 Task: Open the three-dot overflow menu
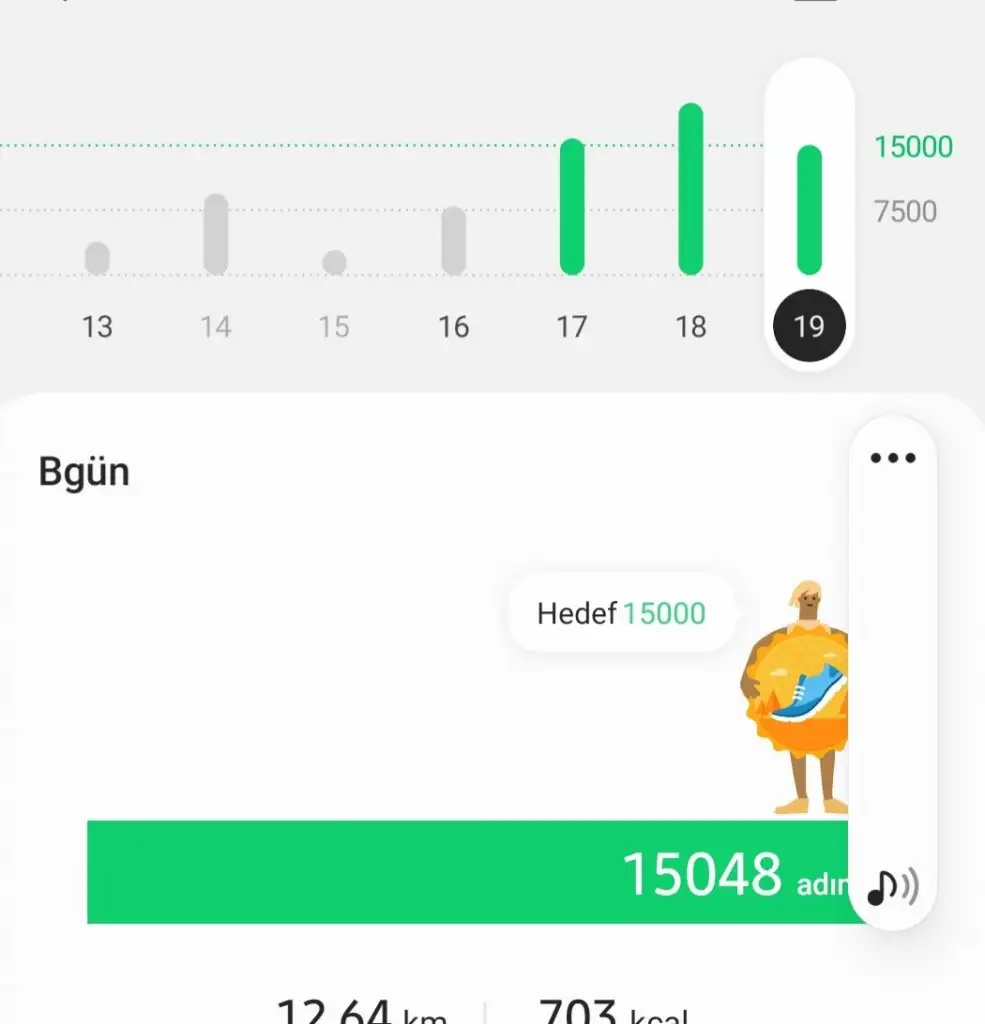pos(892,459)
